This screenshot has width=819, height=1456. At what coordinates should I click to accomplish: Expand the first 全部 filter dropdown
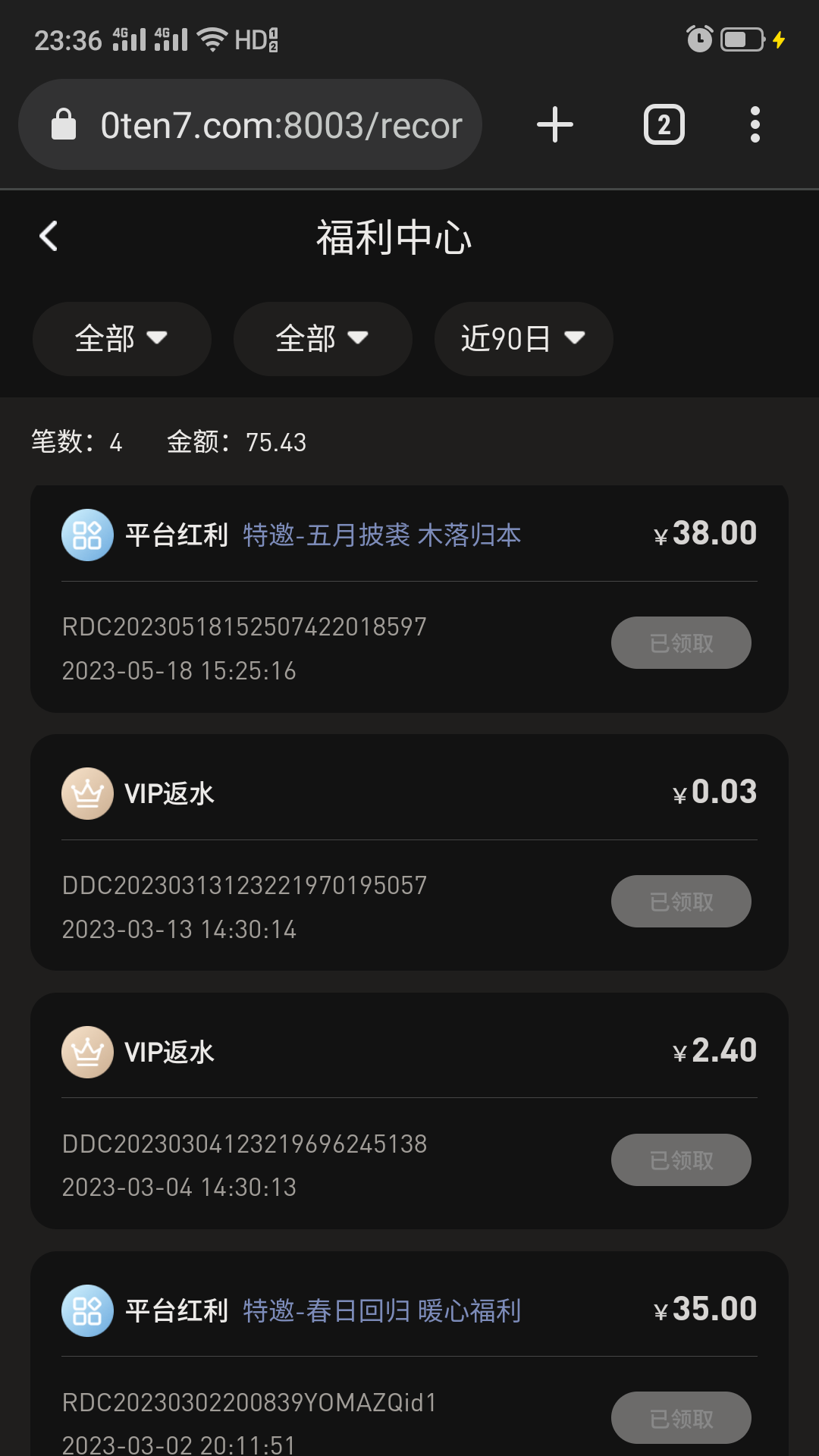pyautogui.click(x=121, y=339)
